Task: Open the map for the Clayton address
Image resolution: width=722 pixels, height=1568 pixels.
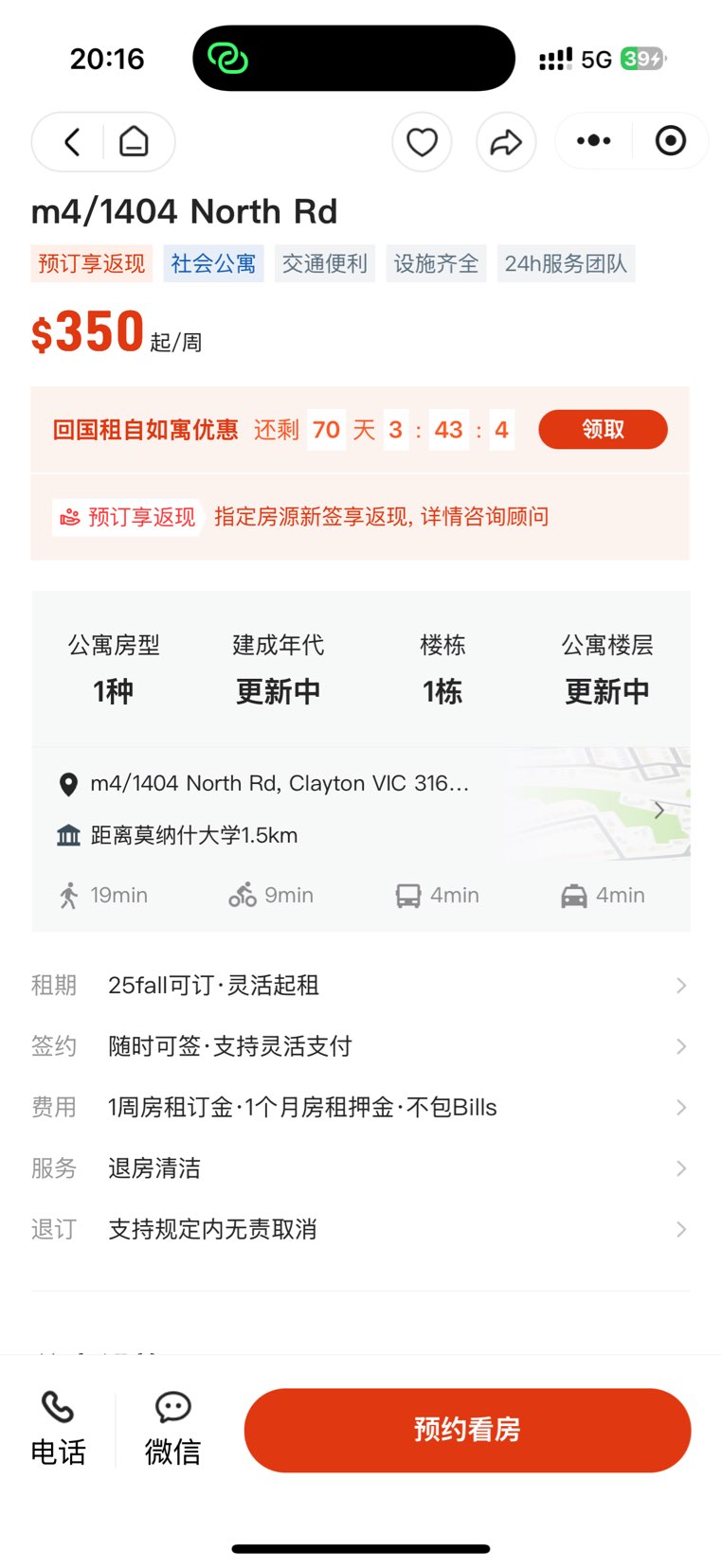Action: pos(597,805)
